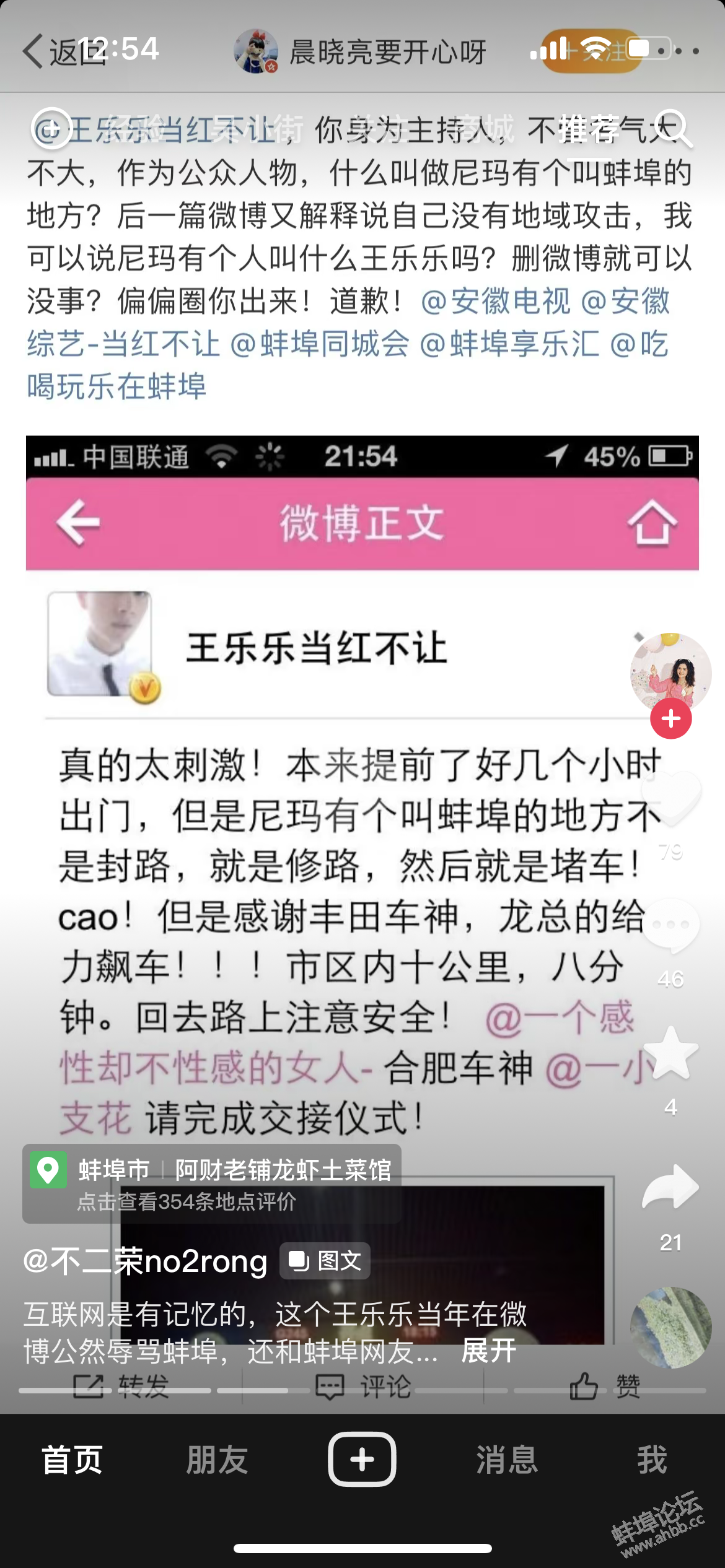Create a new post with plus button
Image resolution: width=725 pixels, height=1568 pixels.
(362, 1459)
